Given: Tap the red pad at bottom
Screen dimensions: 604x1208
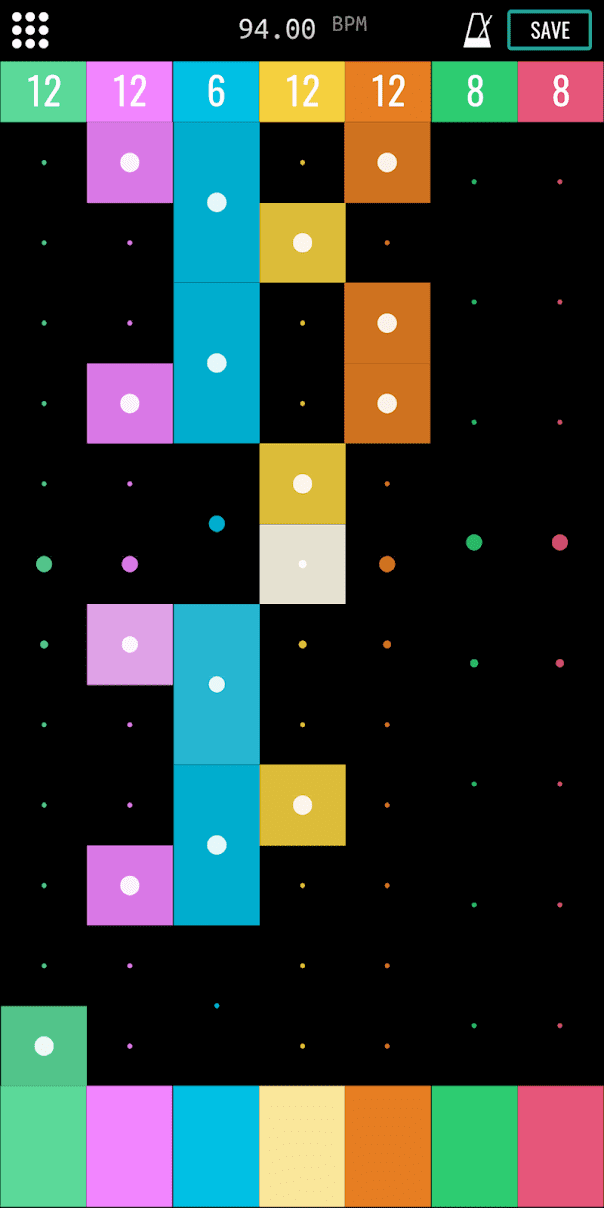Looking at the screenshot, I should [x=560, y=1146].
